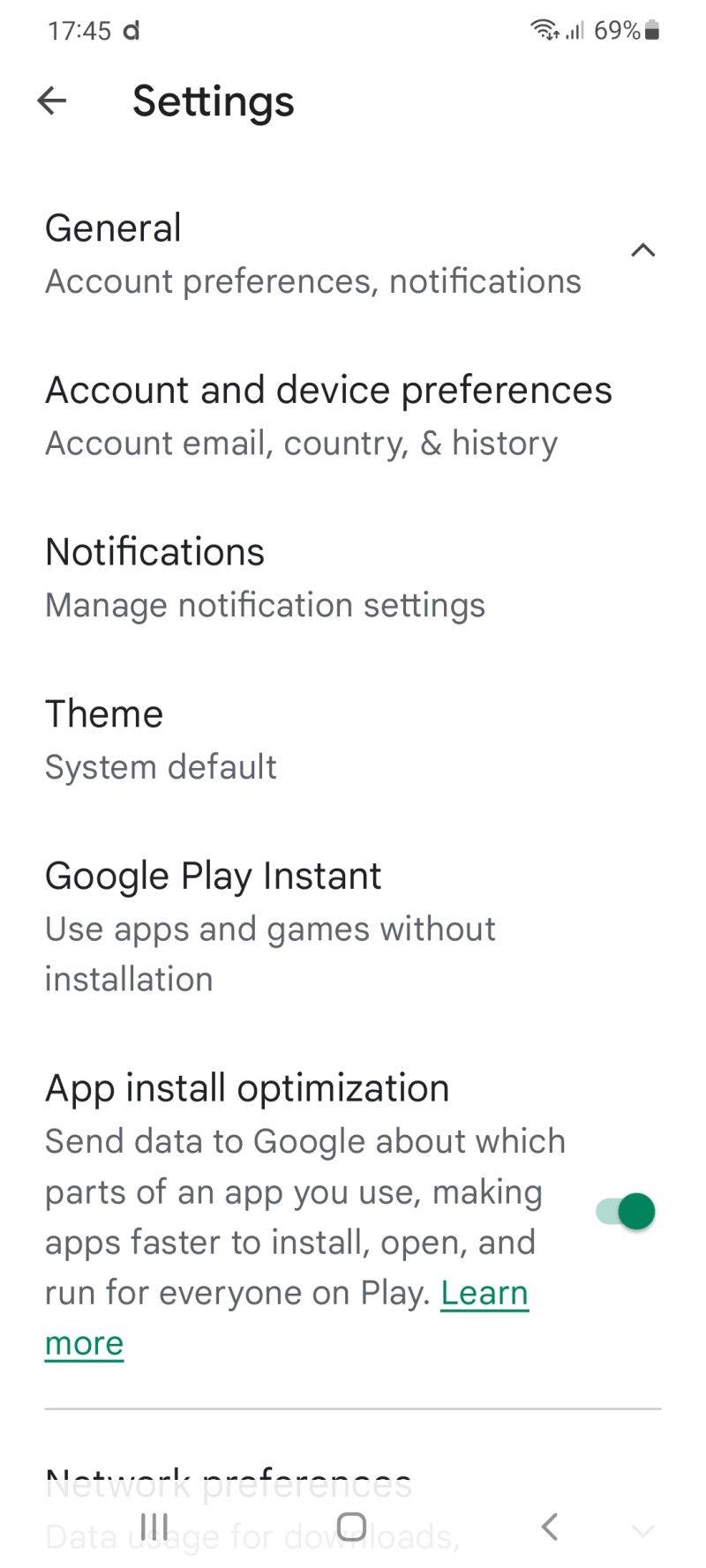This screenshot has height=1568, width=706.
Task: Tap the Learn more link
Action: click(484, 1293)
